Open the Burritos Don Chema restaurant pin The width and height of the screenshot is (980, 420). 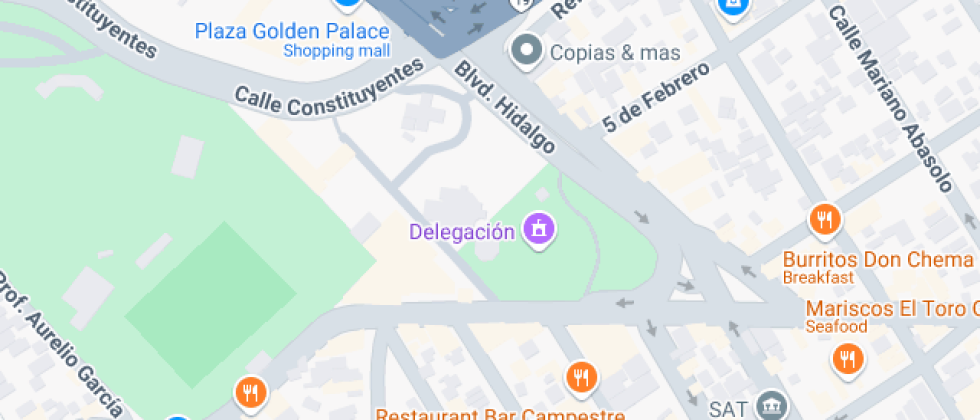coord(824,219)
